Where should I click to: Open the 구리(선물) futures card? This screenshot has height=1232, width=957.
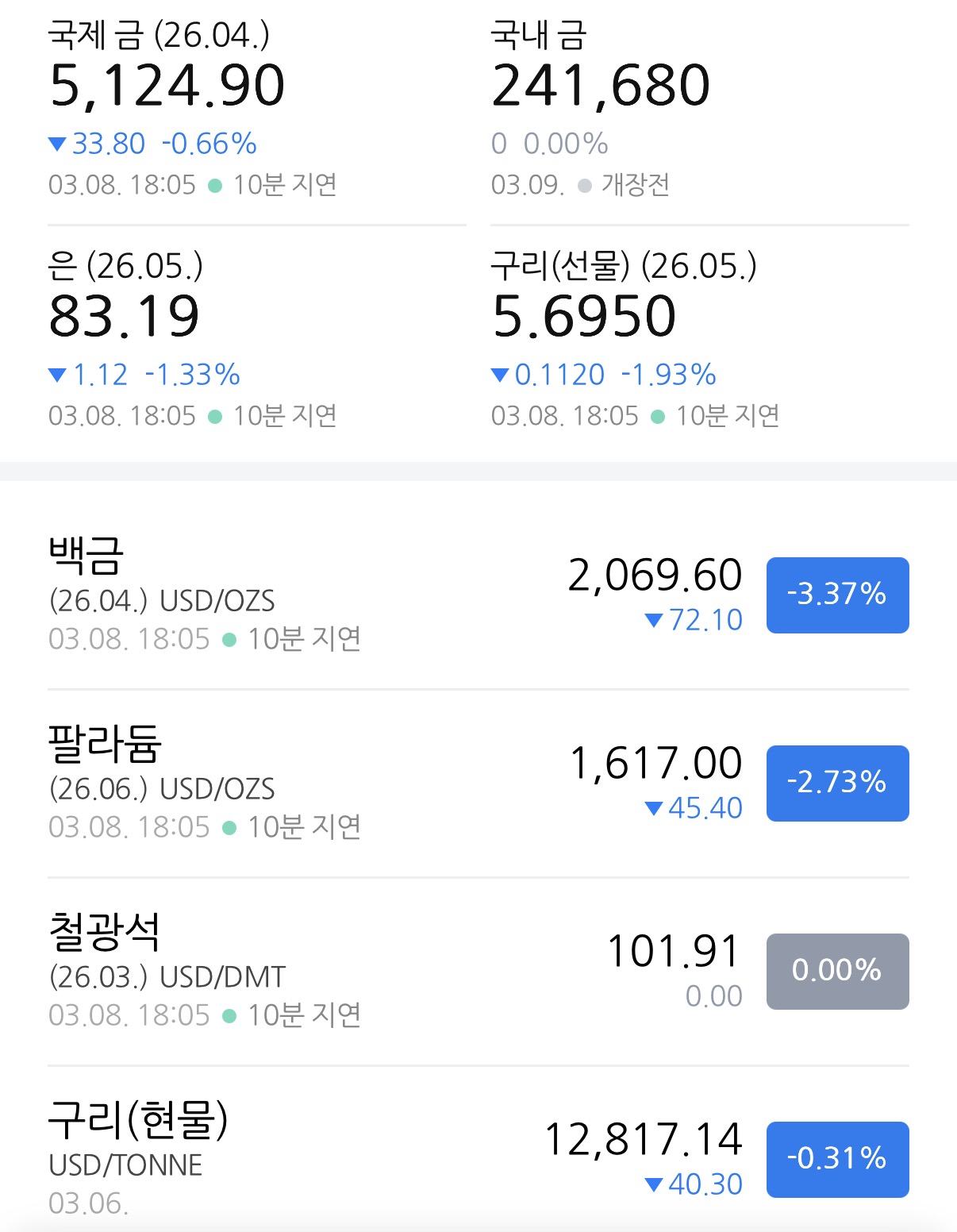(700, 340)
